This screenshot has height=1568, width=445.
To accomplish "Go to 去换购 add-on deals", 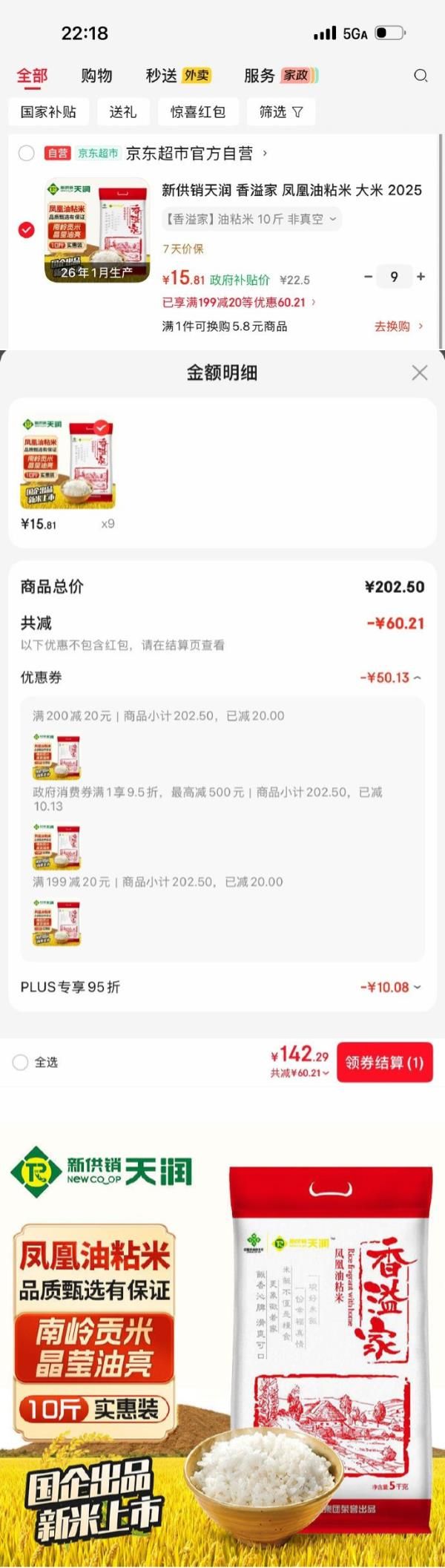I will tap(398, 326).
